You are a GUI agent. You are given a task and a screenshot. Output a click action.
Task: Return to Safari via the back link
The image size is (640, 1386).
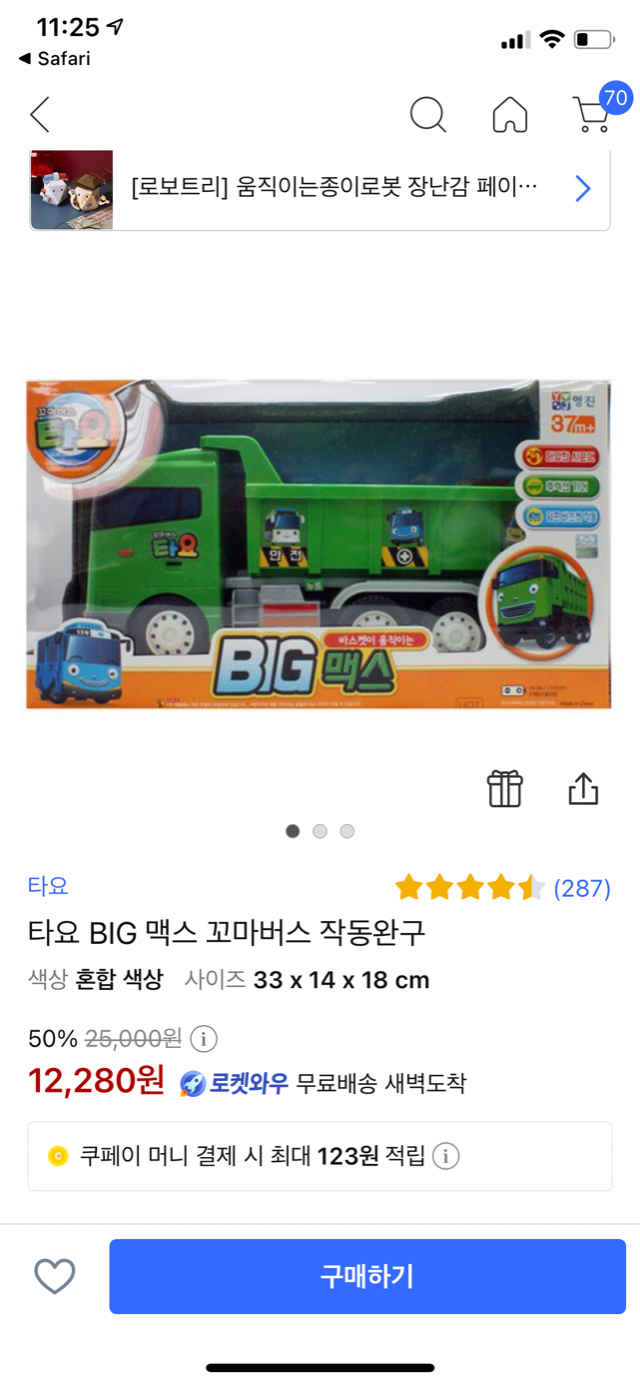point(55,59)
